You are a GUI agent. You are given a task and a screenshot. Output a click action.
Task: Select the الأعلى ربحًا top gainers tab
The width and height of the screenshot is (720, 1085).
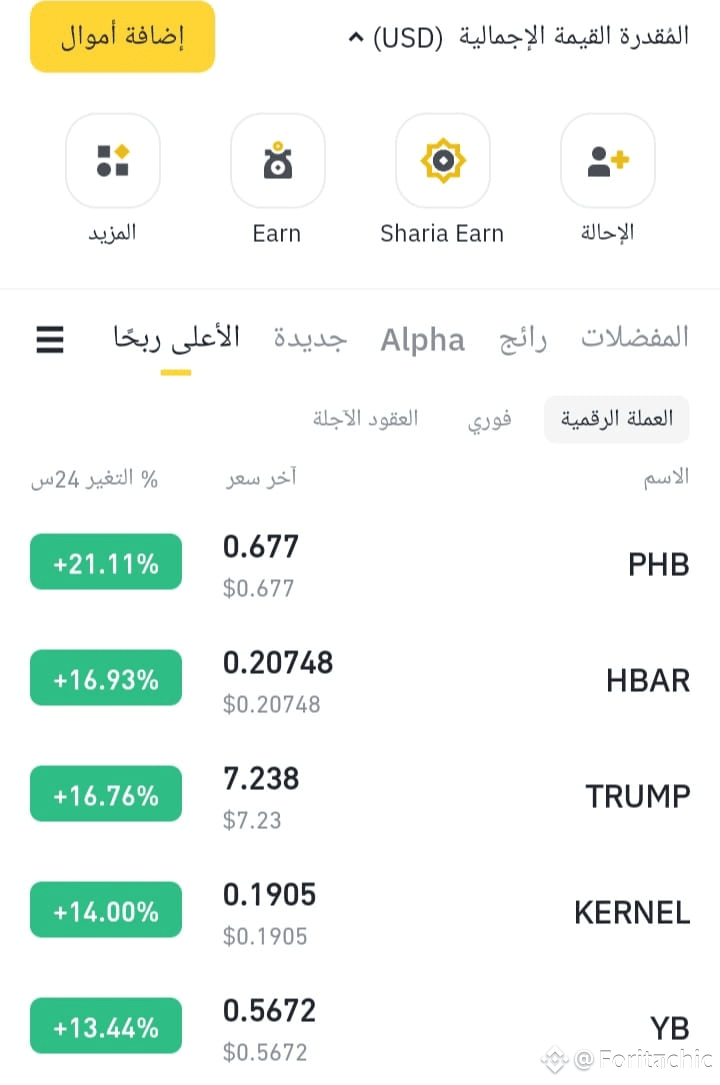point(176,339)
